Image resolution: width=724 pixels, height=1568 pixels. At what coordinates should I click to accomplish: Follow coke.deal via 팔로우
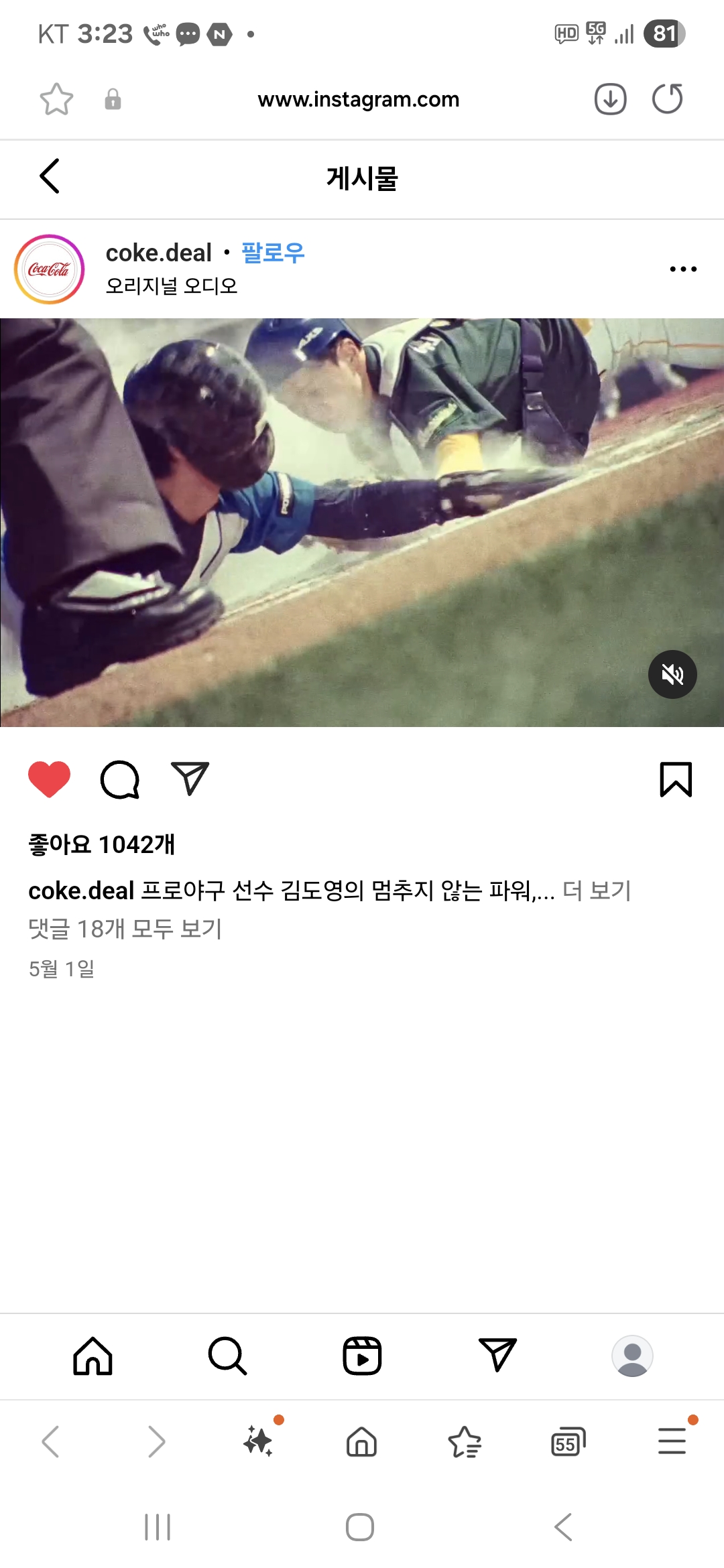point(273,253)
